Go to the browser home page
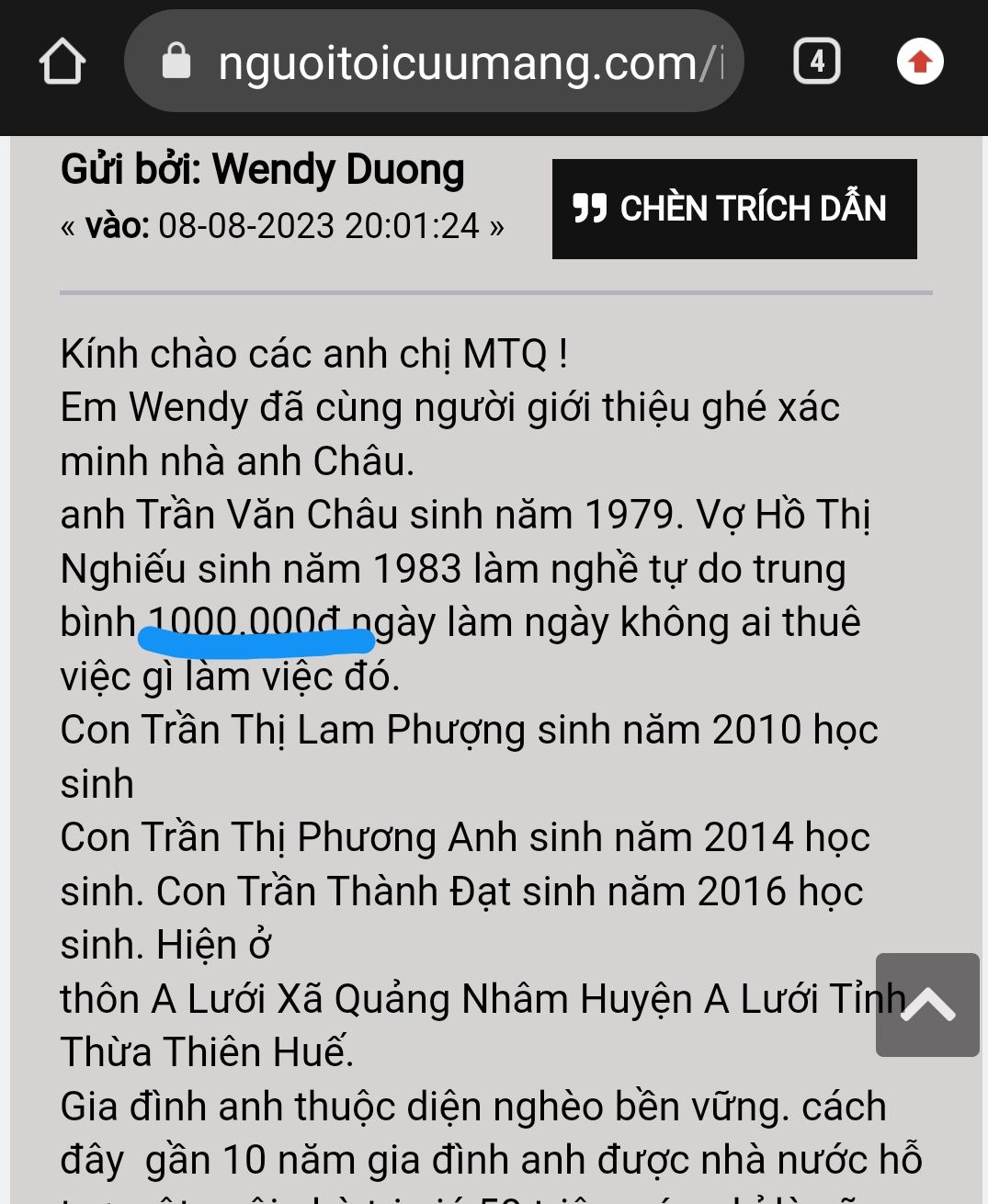988x1204 pixels. tap(62, 62)
